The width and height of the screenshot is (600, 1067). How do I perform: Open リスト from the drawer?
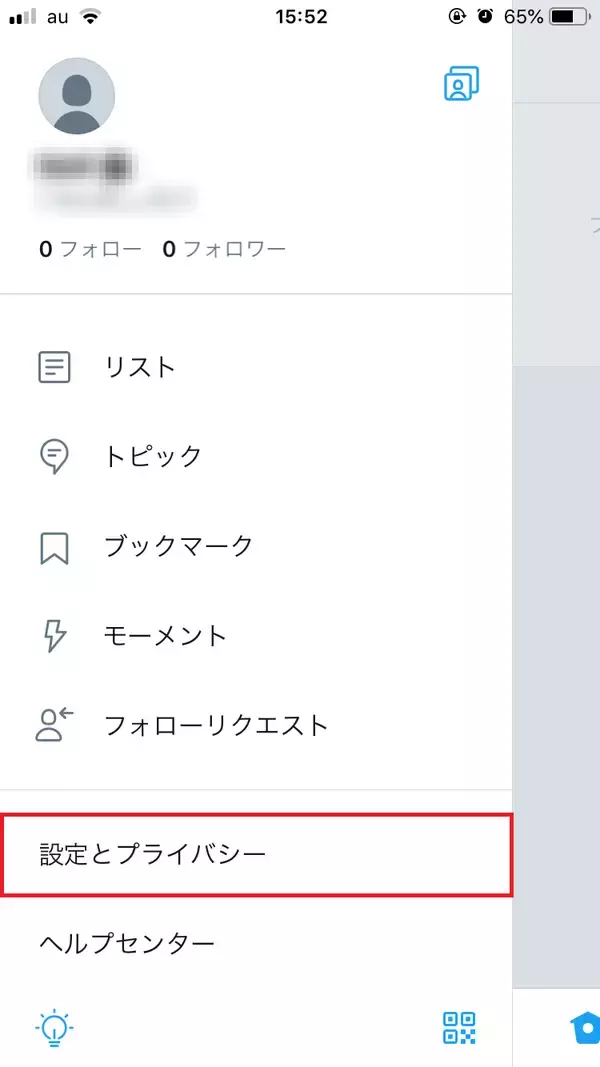click(140, 367)
